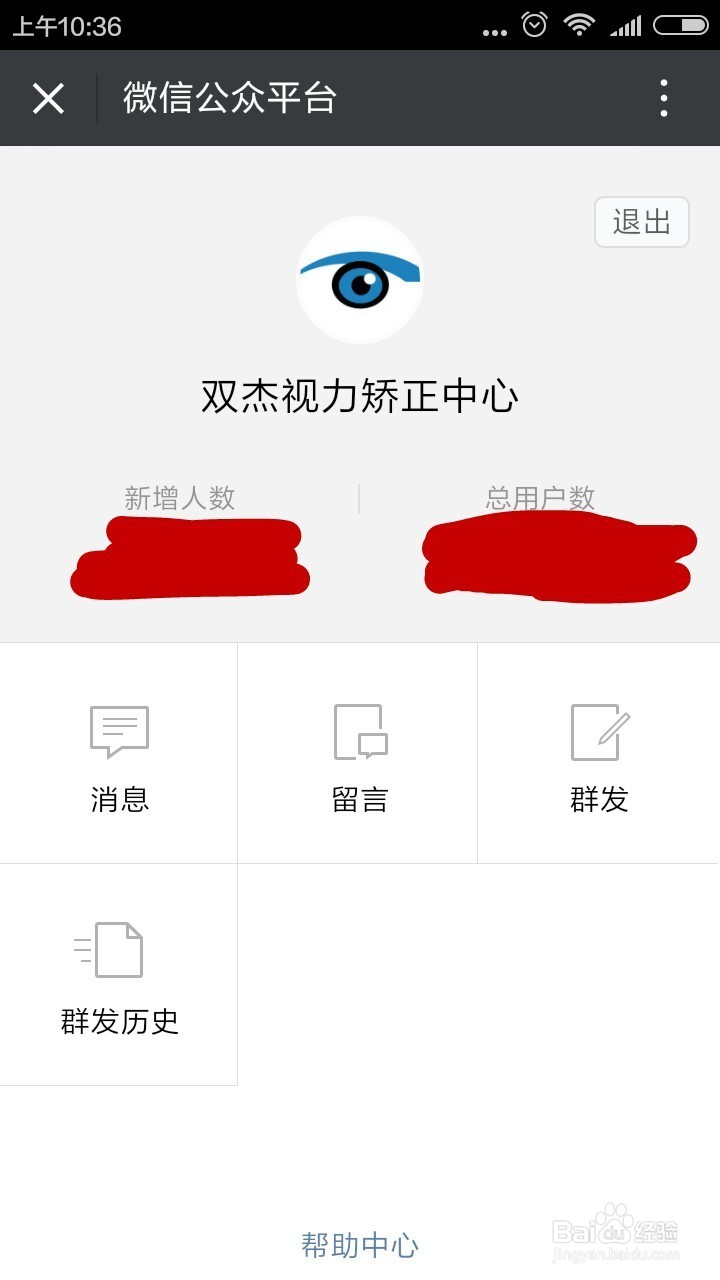
Task: Log out using the 退出 button
Action: (x=641, y=222)
